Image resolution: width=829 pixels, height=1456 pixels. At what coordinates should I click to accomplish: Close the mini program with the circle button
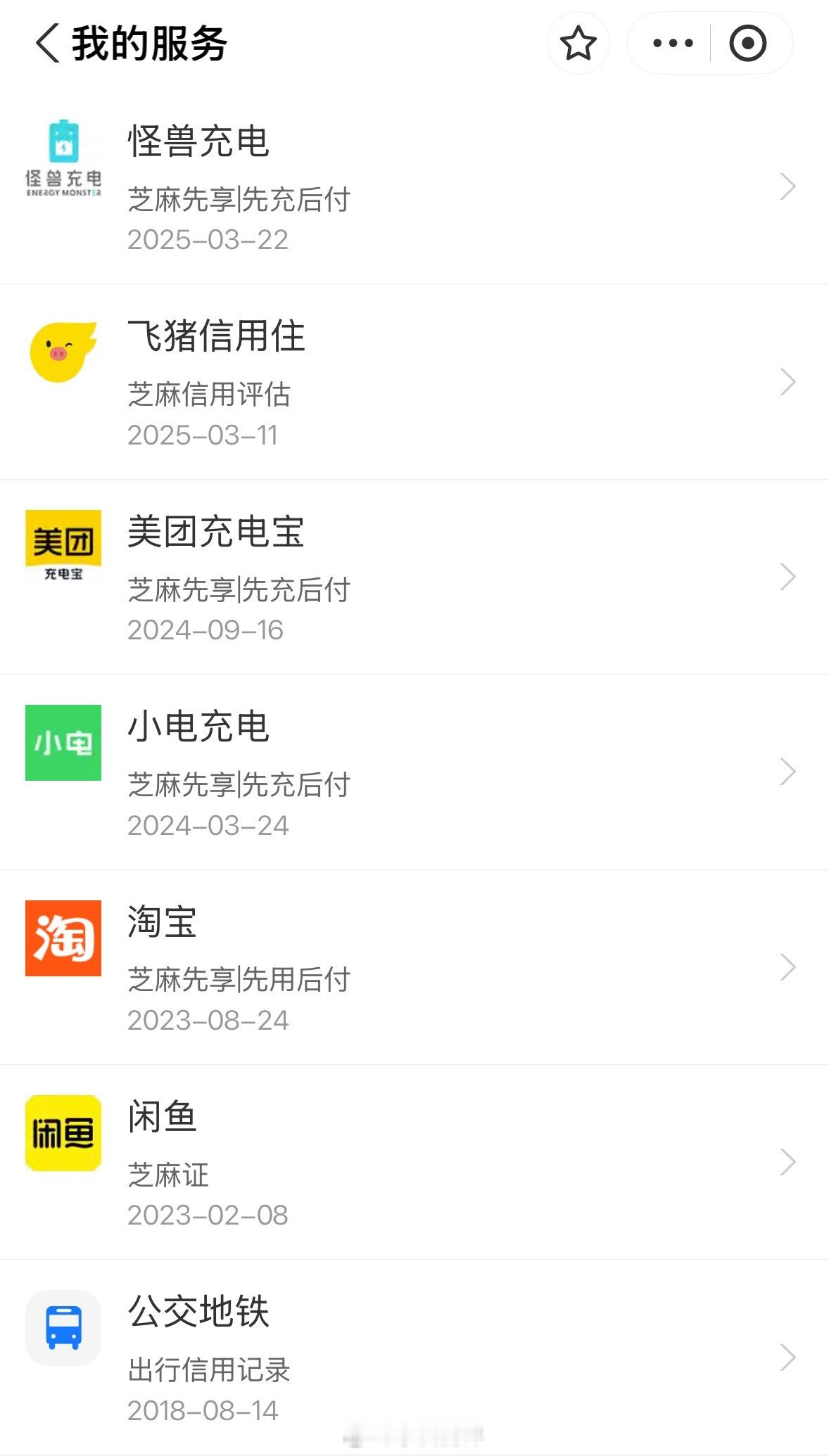click(748, 43)
